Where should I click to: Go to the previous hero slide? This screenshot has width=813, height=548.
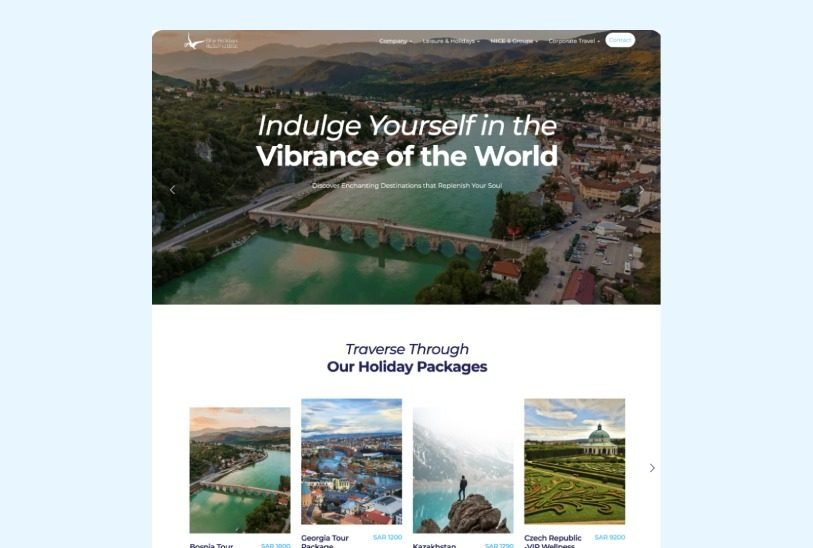172,189
